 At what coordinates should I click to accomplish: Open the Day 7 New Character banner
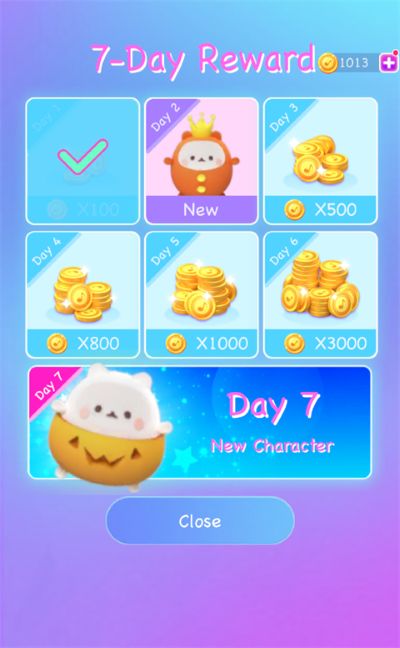pos(200,422)
